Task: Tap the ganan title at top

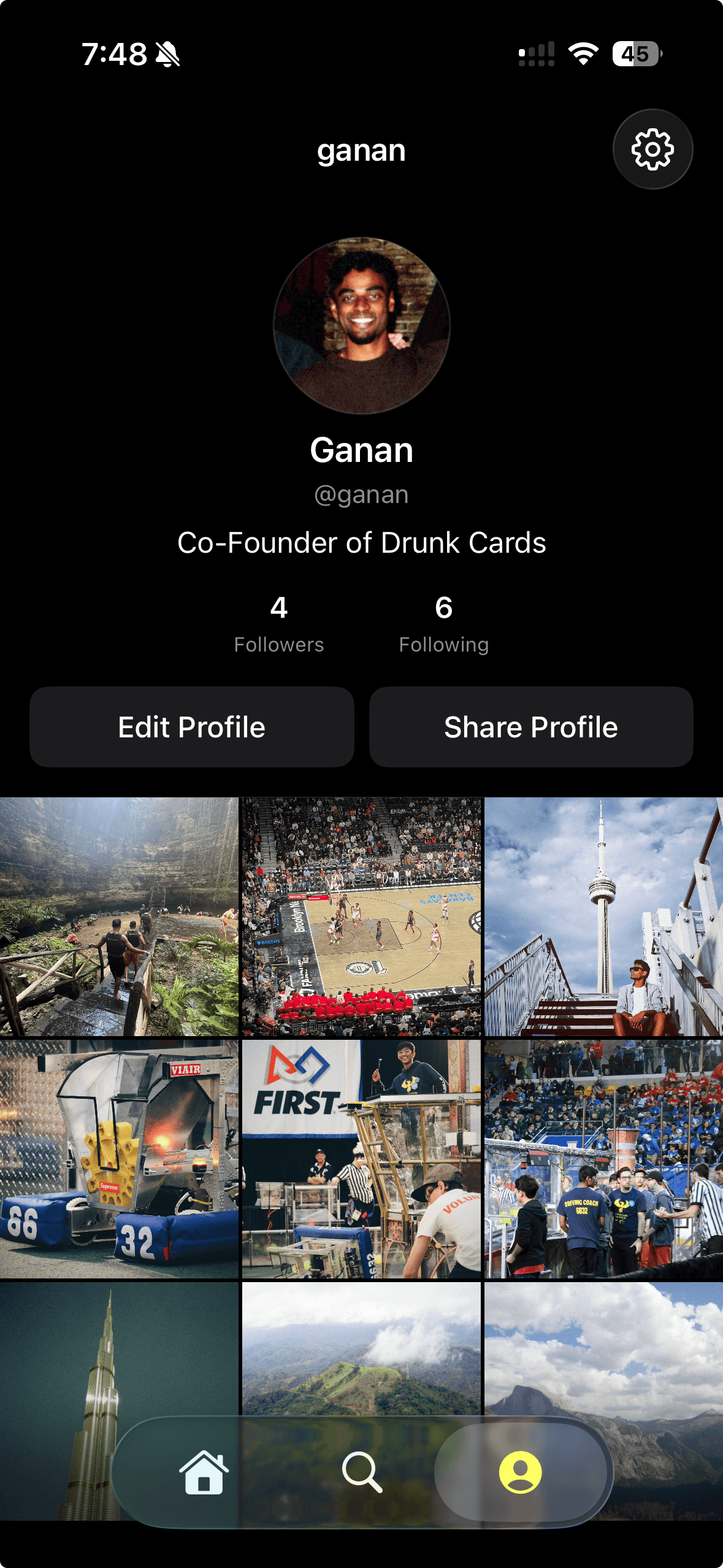Action: pyautogui.click(x=361, y=150)
